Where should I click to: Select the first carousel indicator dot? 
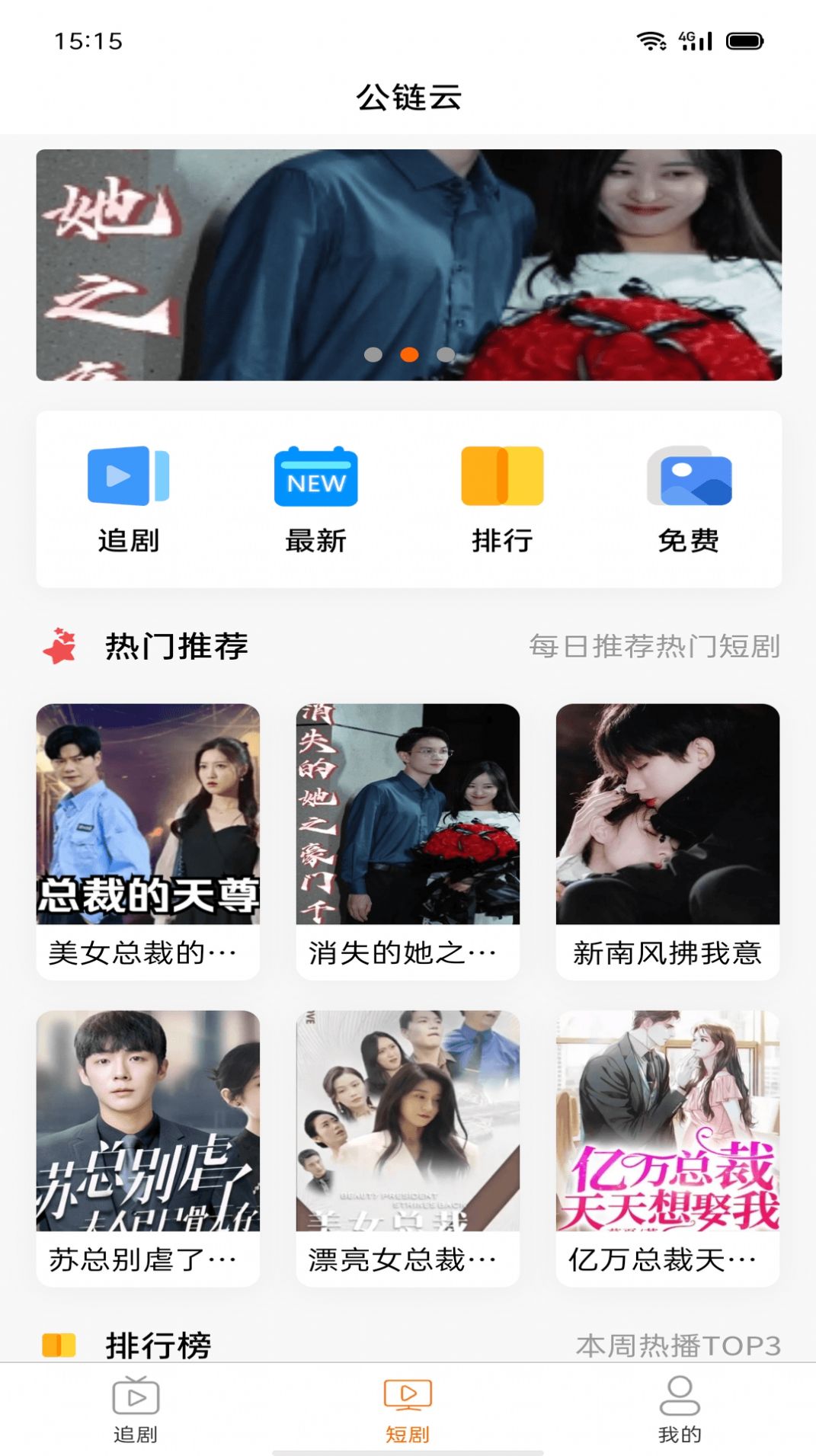tap(373, 354)
